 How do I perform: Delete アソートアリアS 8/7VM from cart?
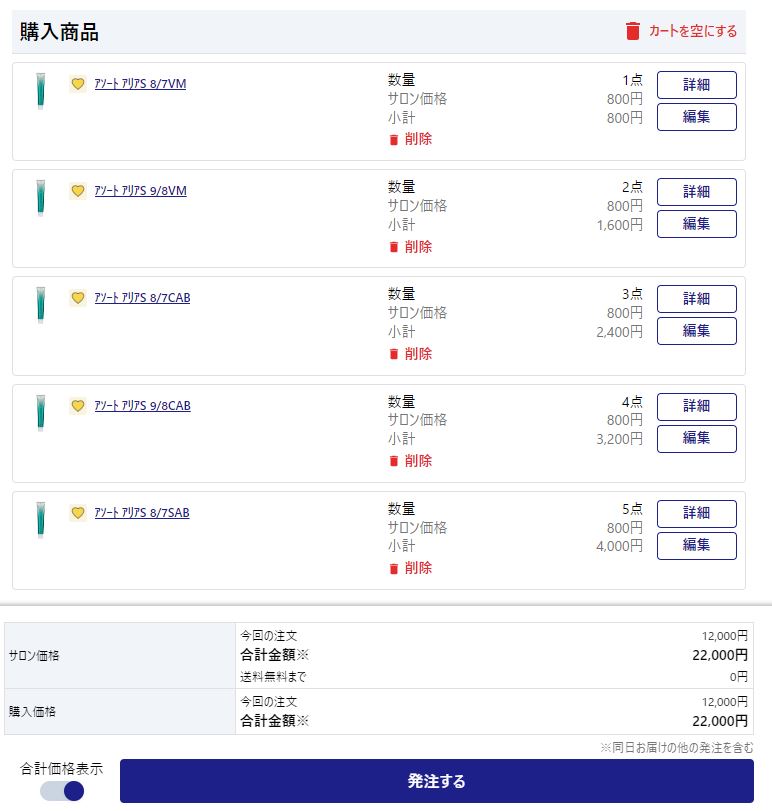411,139
